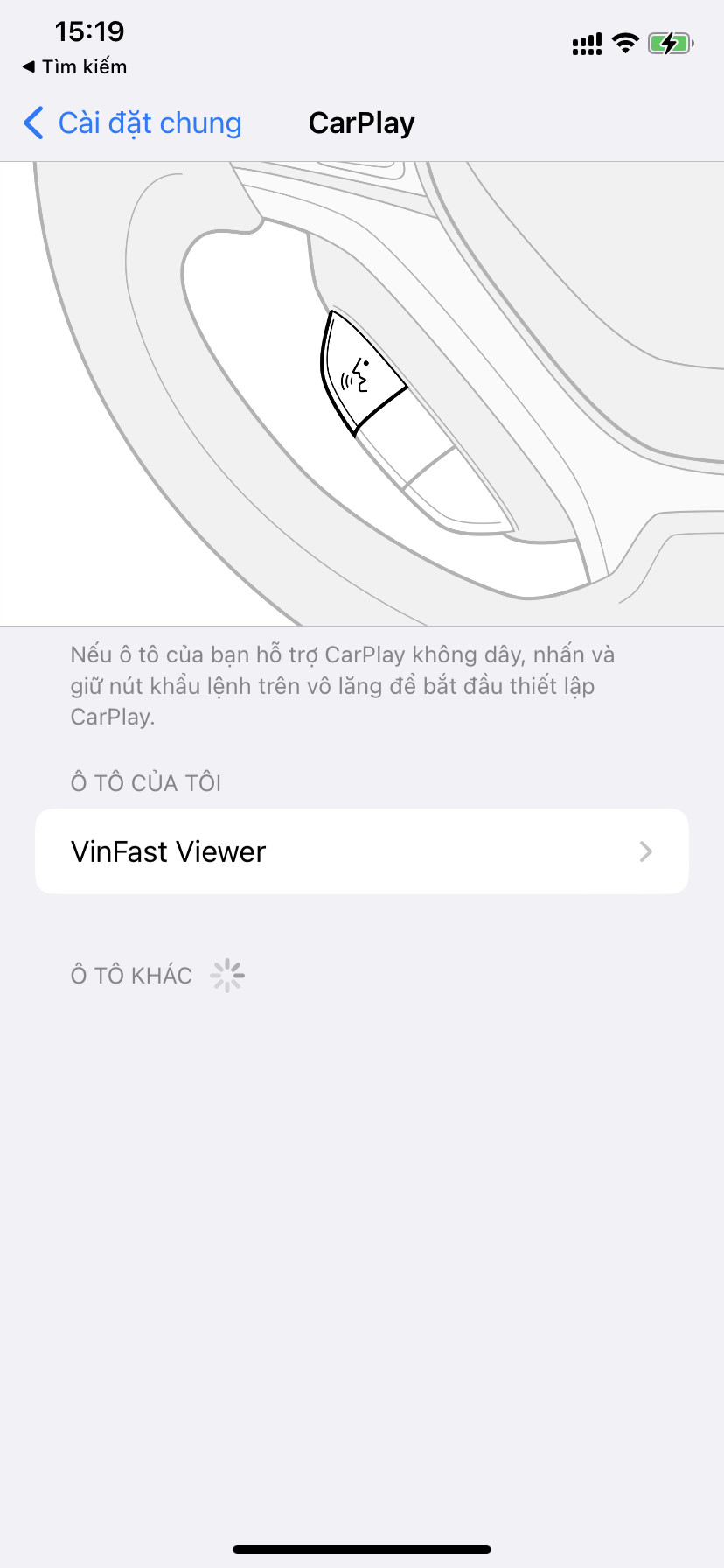
Task: Open the VinFast Viewer car settings
Action: pyautogui.click(x=361, y=851)
